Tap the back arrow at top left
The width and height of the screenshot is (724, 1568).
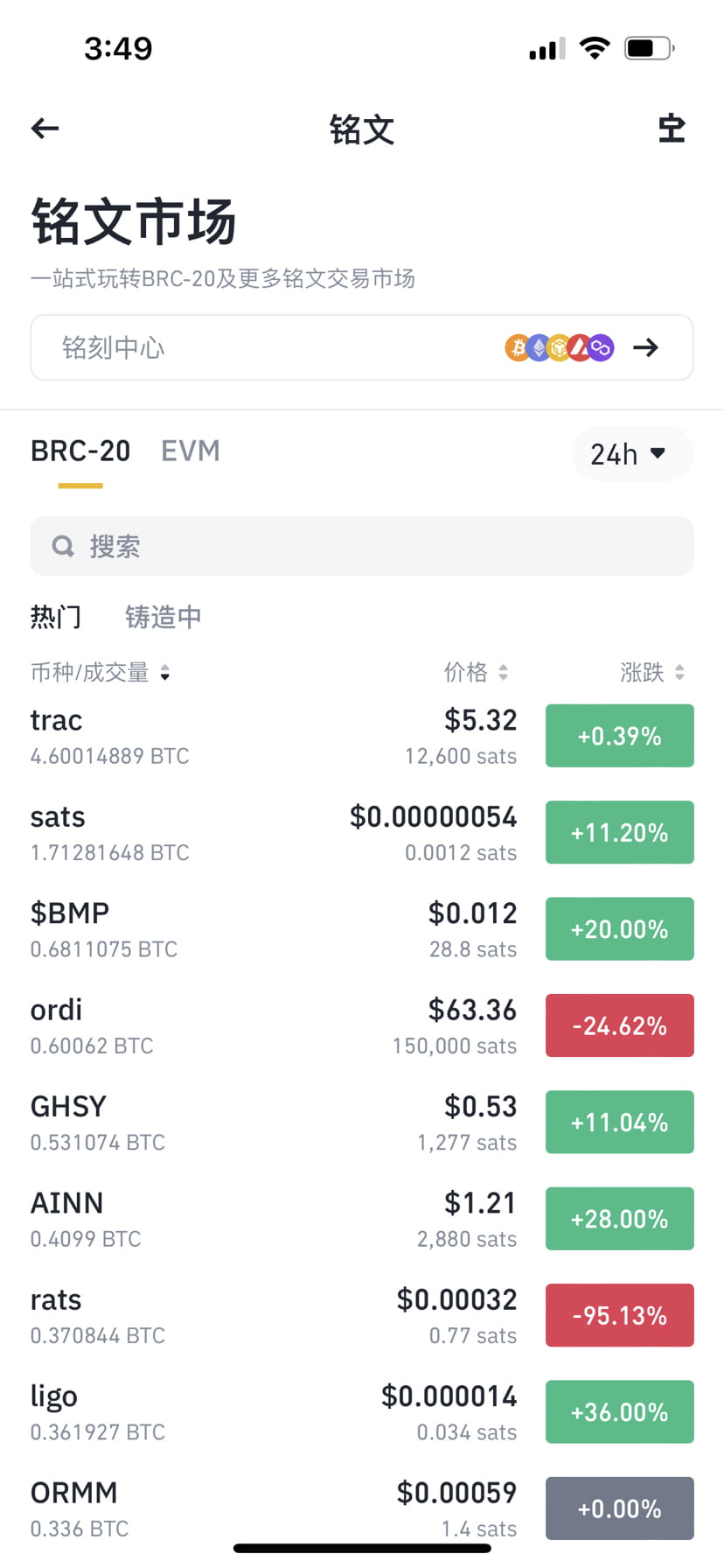click(x=45, y=128)
